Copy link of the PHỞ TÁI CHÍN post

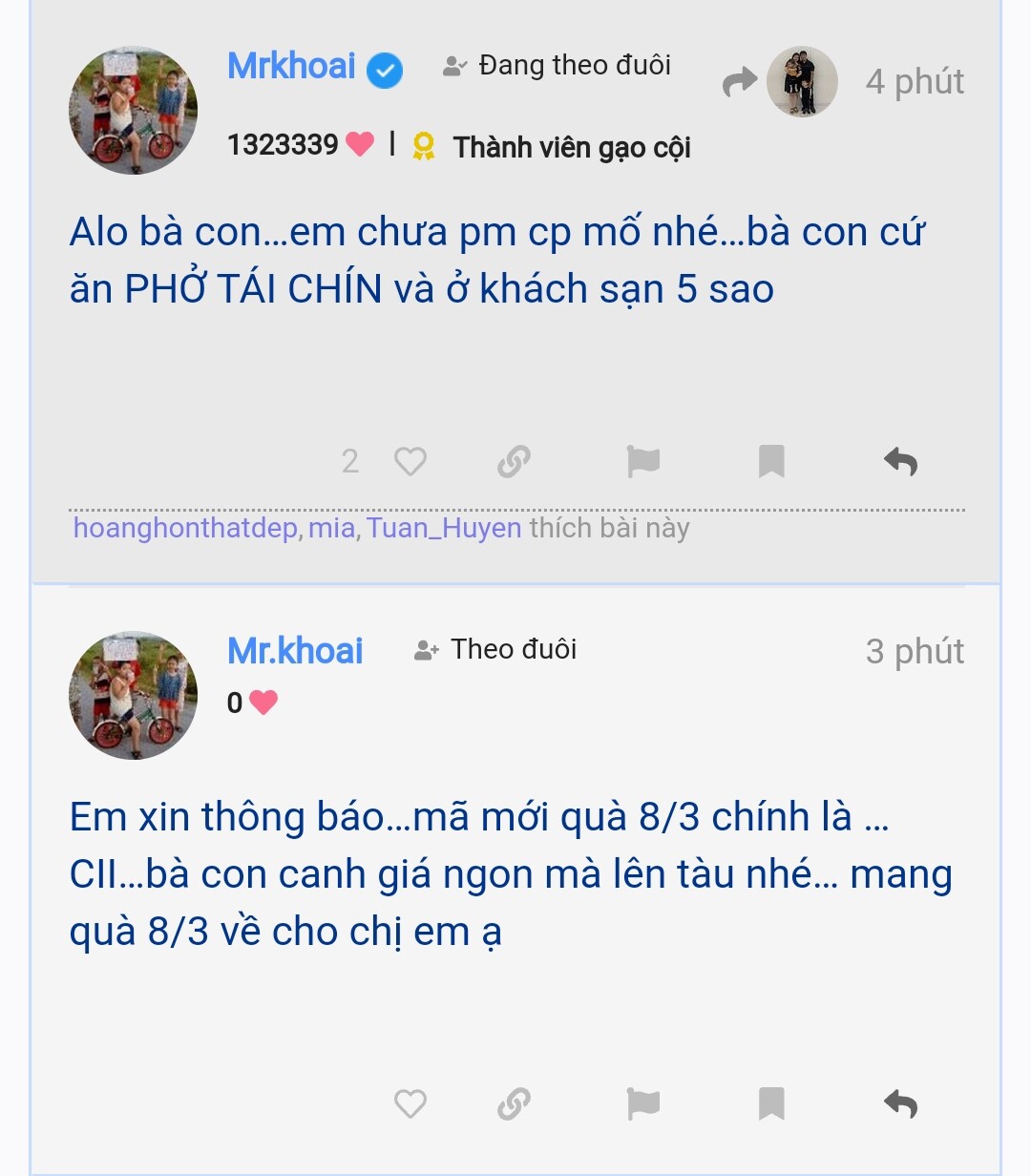click(x=514, y=462)
